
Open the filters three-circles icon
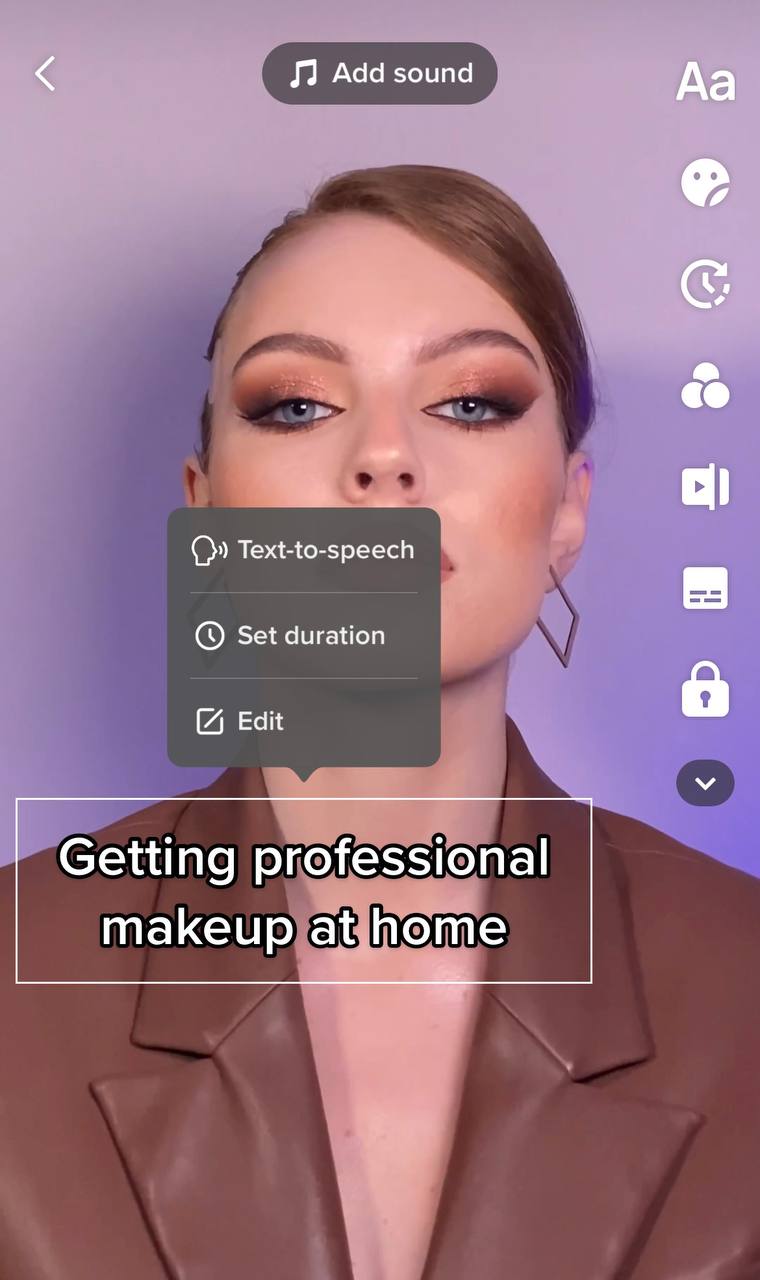coord(705,386)
